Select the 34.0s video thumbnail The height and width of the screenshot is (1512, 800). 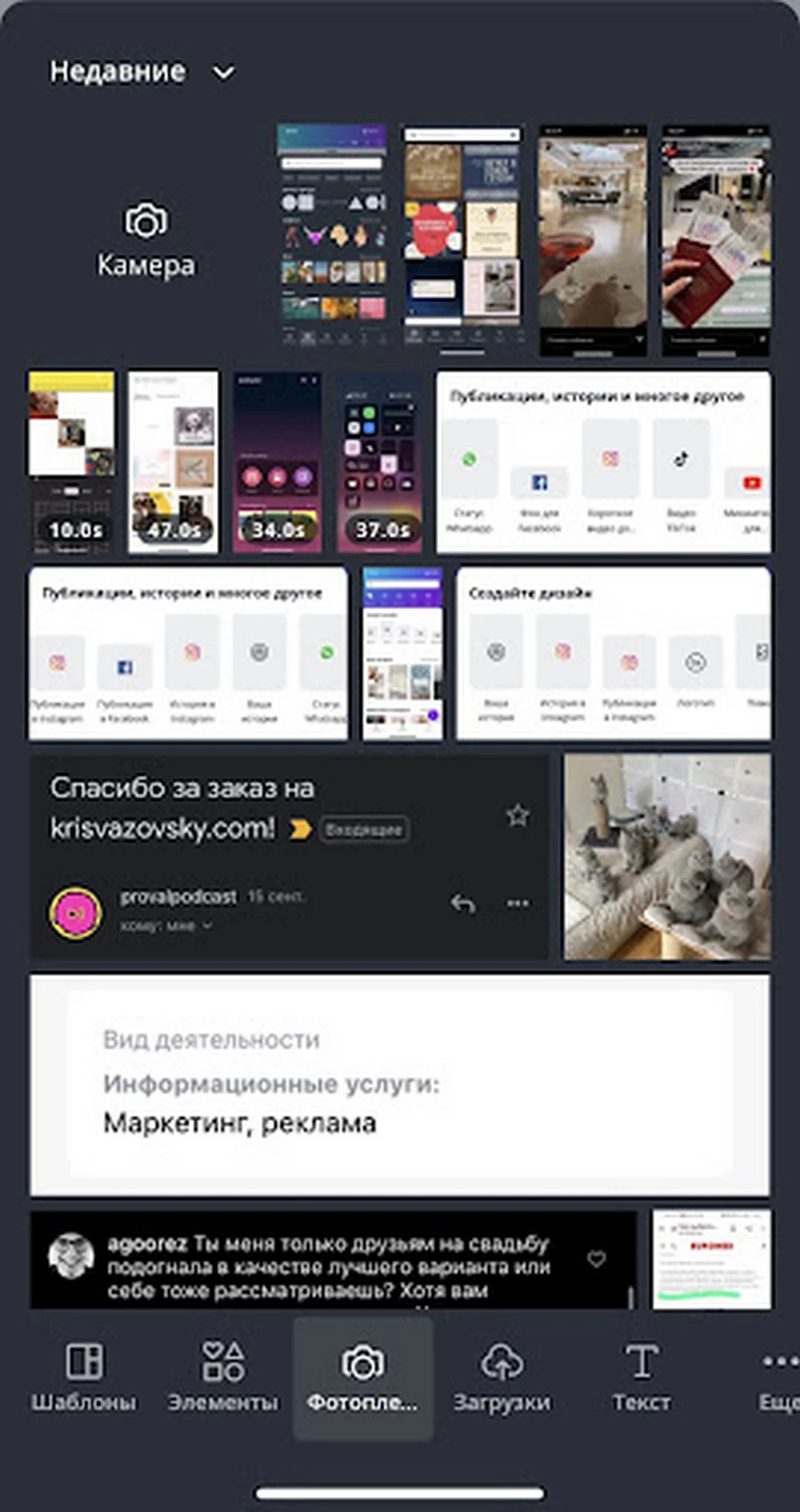click(x=277, y=462)
